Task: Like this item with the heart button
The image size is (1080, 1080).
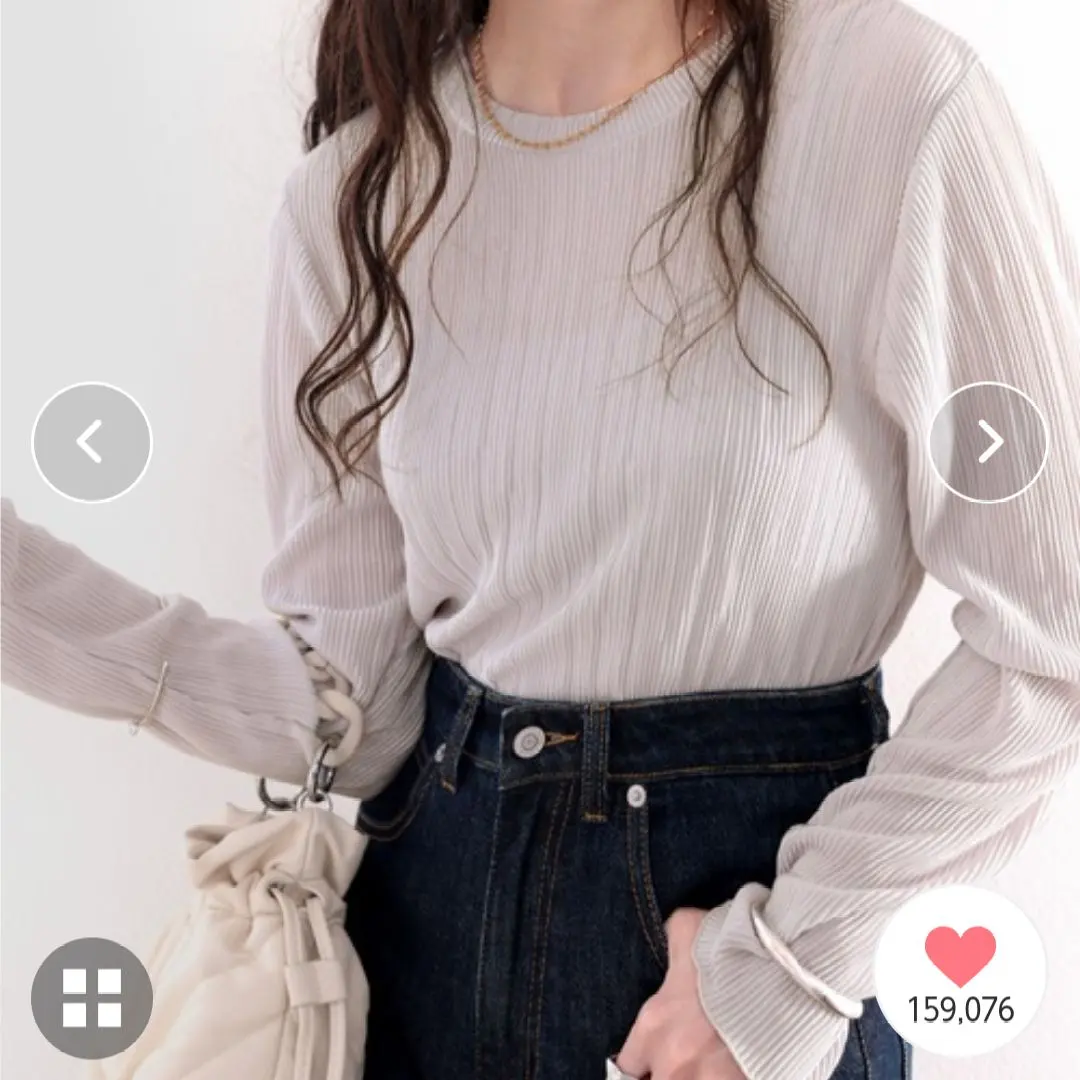Action: (960, 957)
